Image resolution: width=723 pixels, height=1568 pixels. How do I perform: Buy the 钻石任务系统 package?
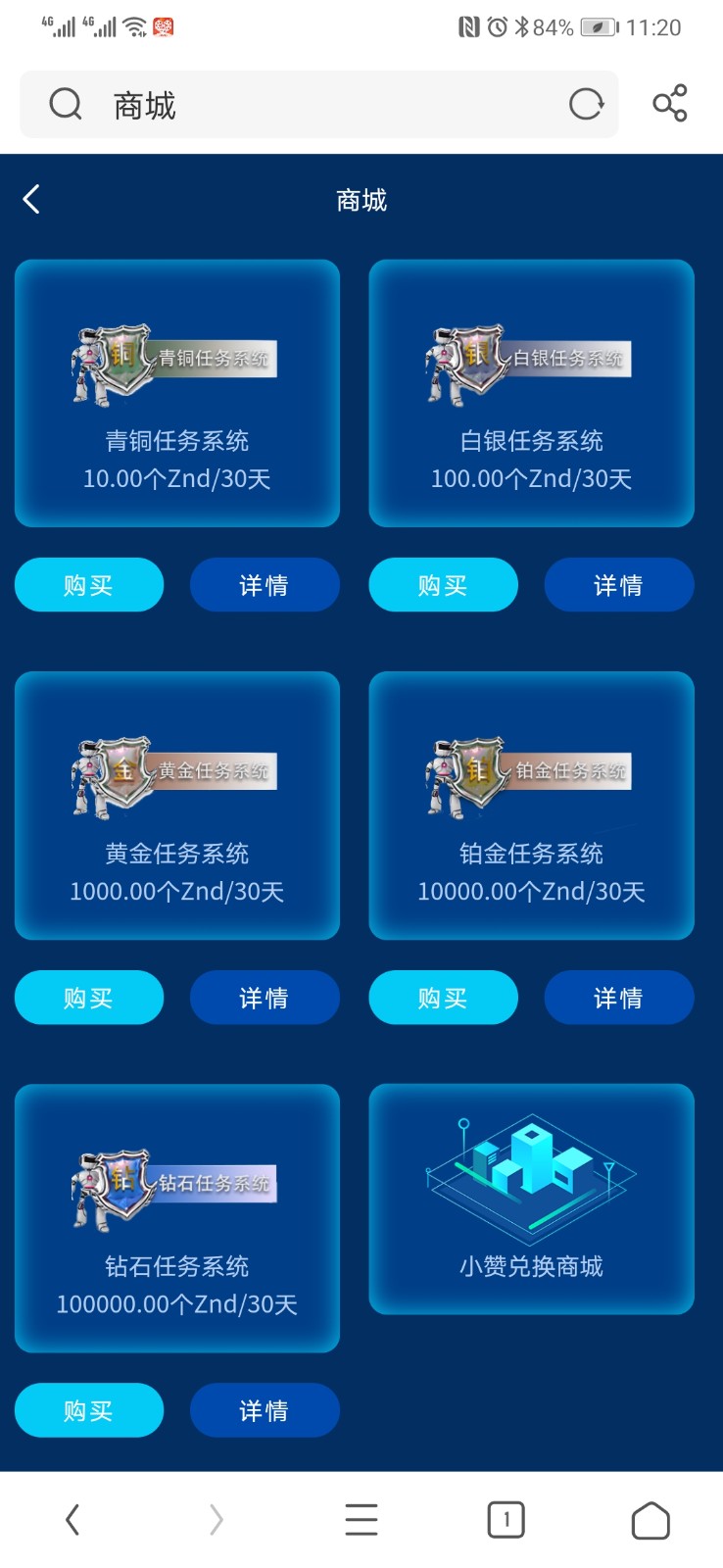click(x=88, y=1410)
